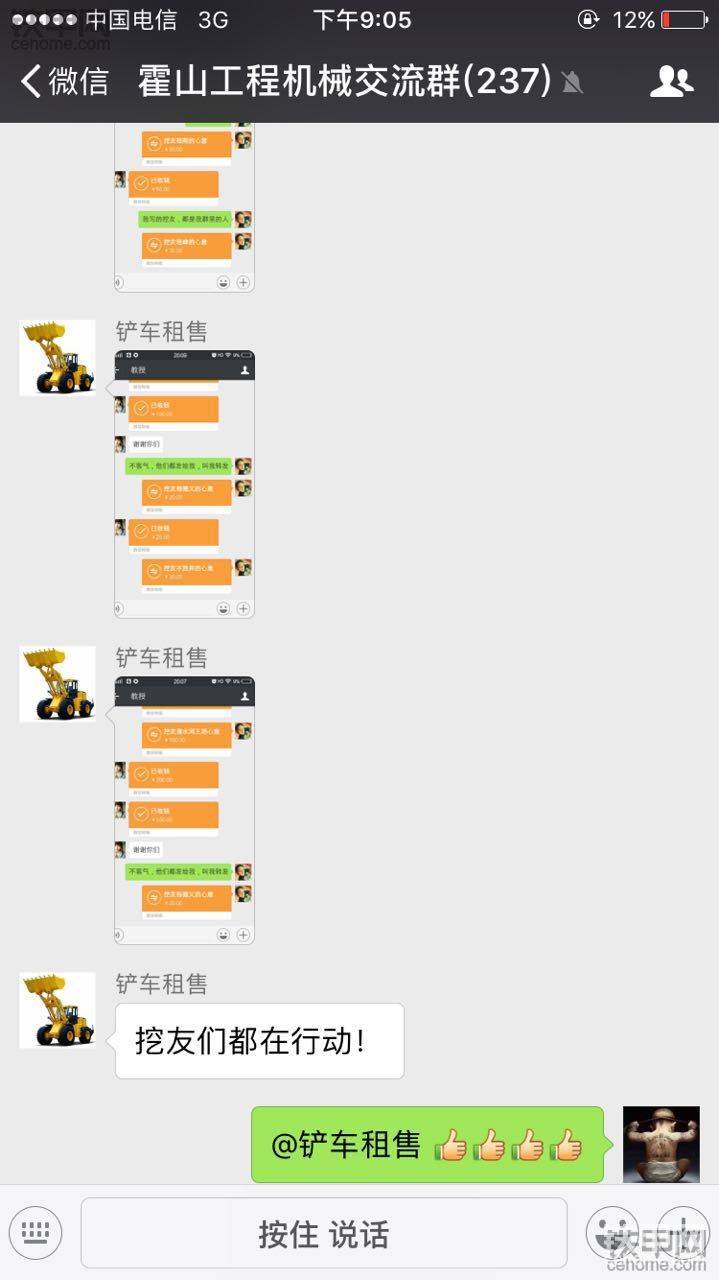Open the group members info icon
Viewport: 719px width, 1280px height.
pos(671,81)
